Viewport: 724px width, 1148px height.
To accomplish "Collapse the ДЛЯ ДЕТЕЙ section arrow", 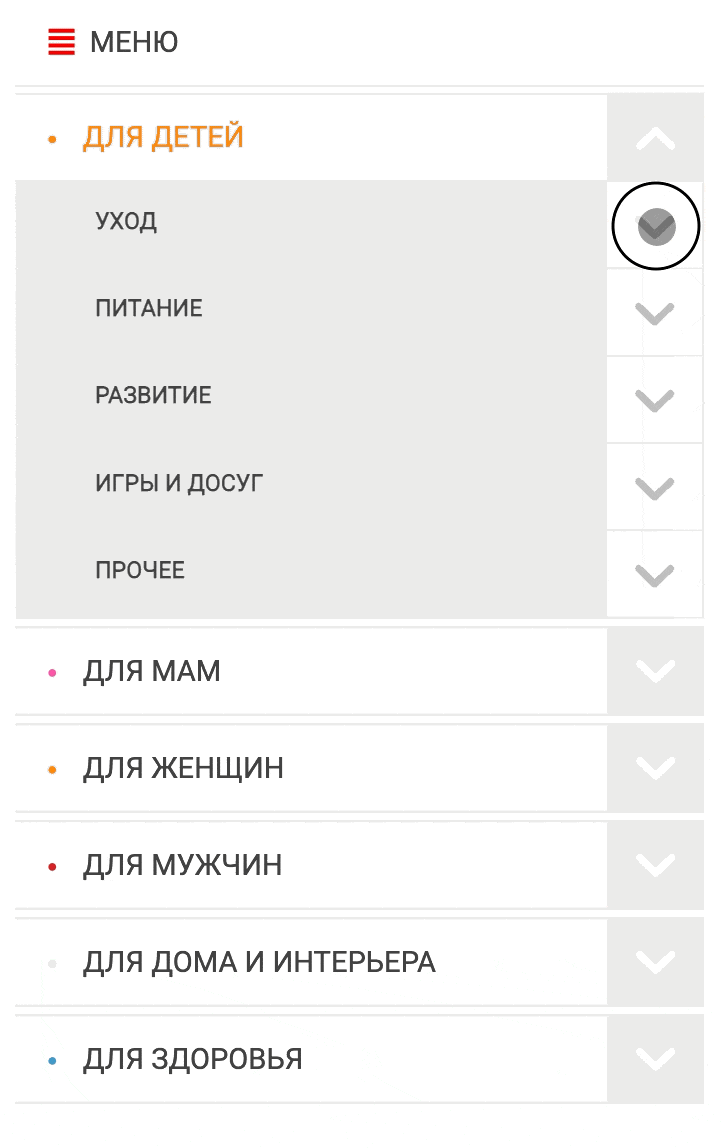I will tap(655, 138).
